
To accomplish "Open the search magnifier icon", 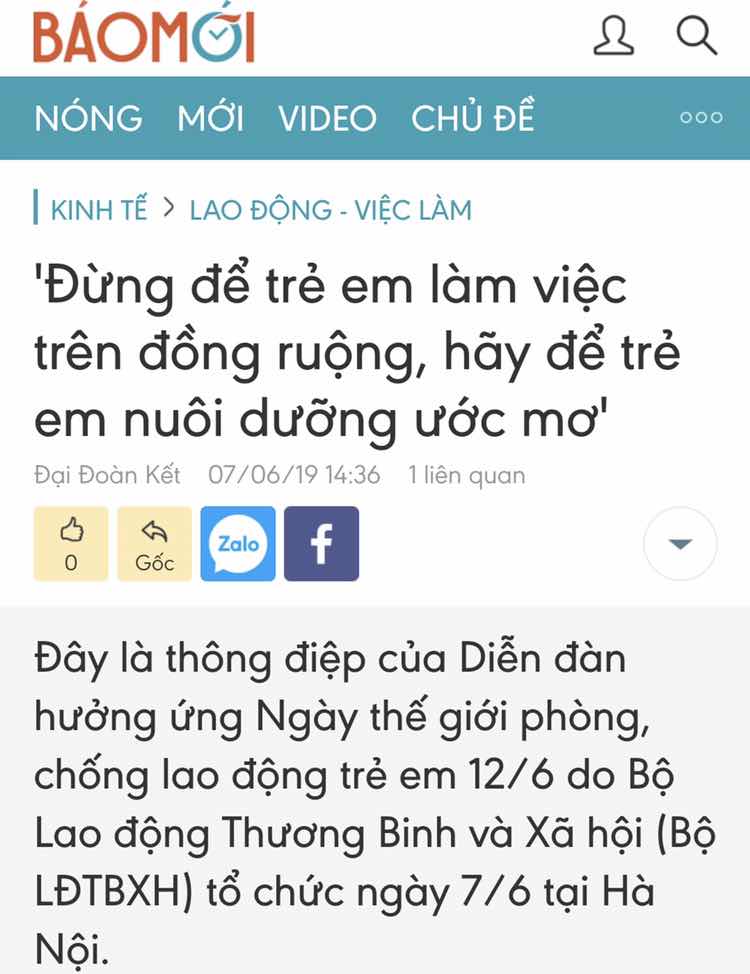I will (696, 36).
